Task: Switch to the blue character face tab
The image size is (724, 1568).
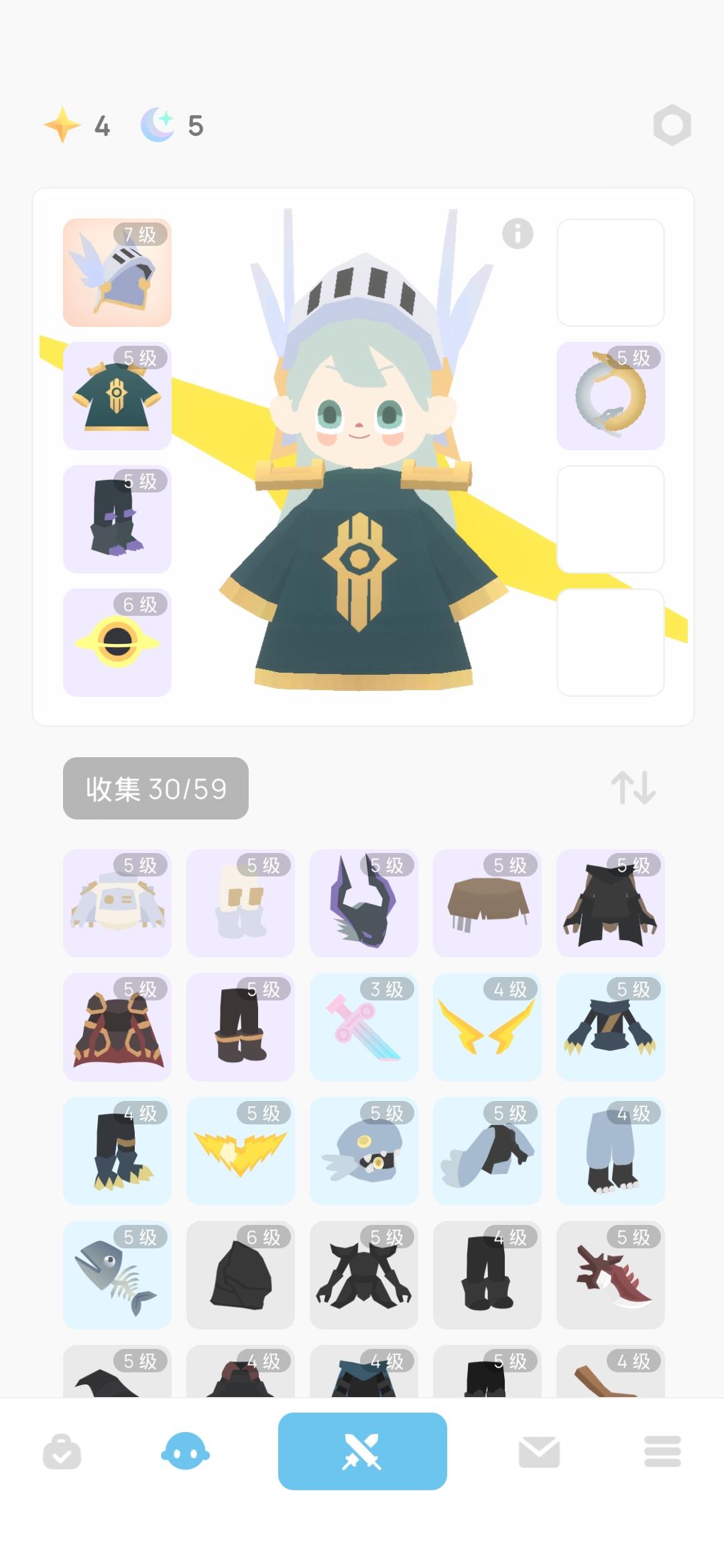Action: pyautogui.click(x=186, y=1452)
